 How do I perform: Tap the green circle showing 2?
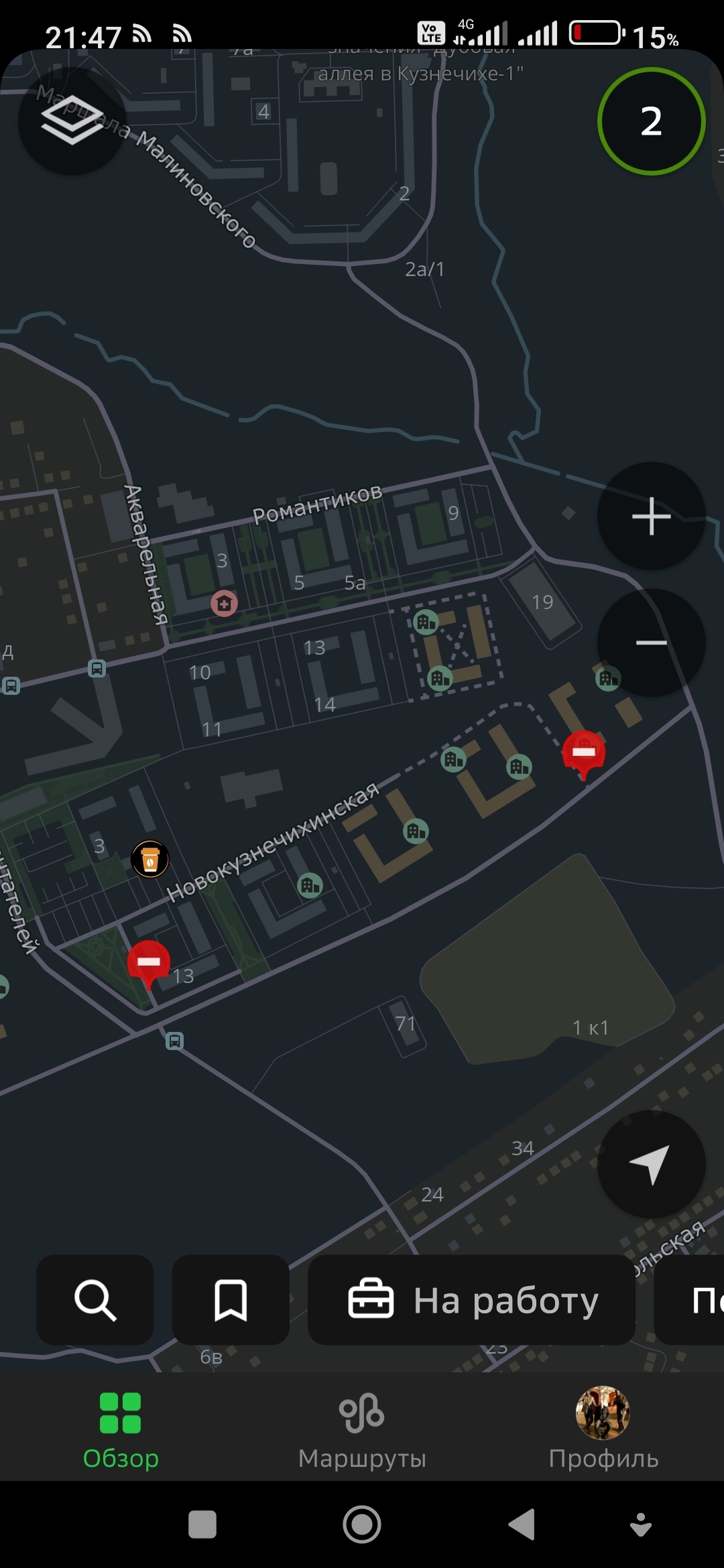click(x=651, y=121)
